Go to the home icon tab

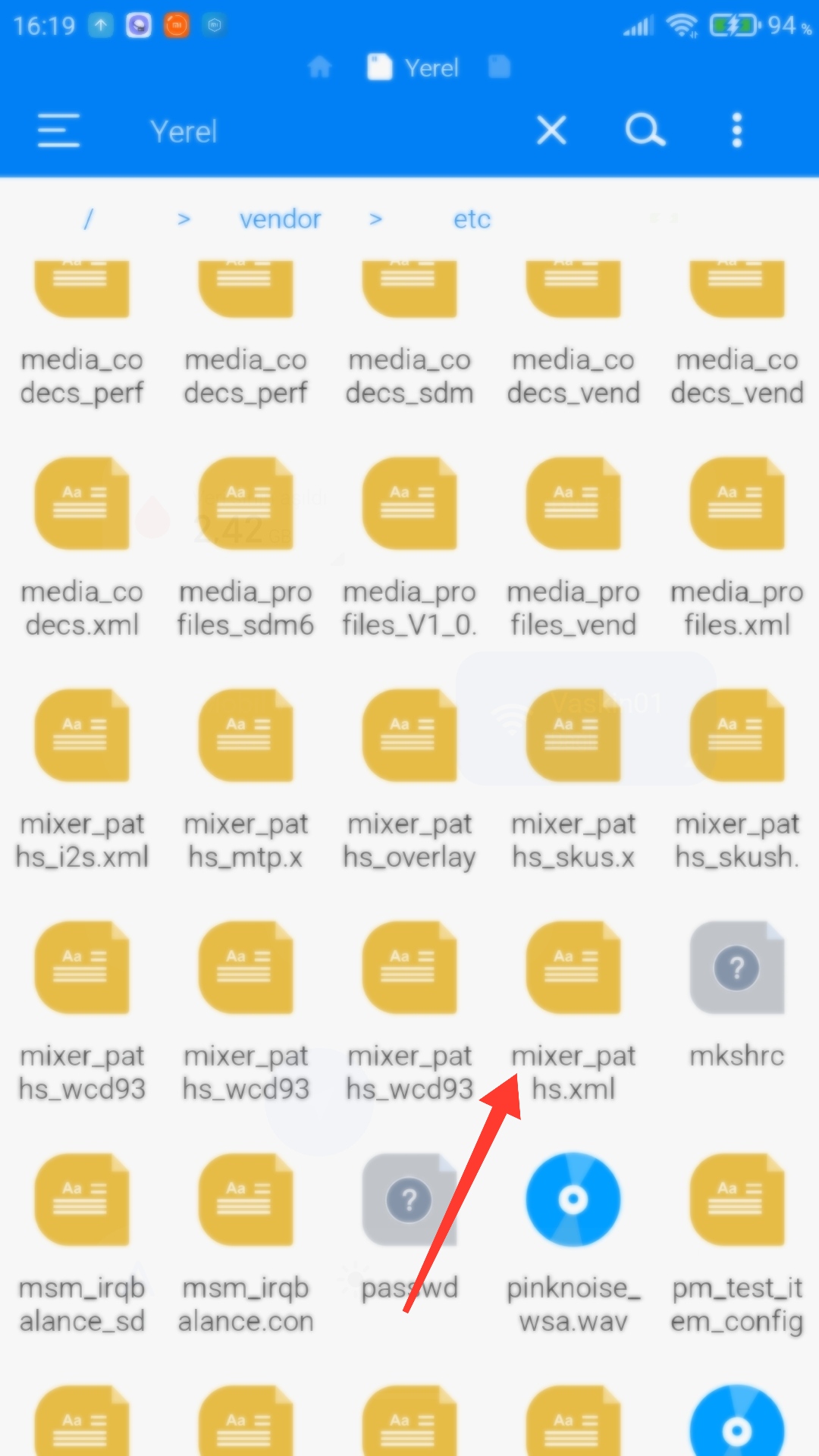pyautogui.click(x=320, y=67)
